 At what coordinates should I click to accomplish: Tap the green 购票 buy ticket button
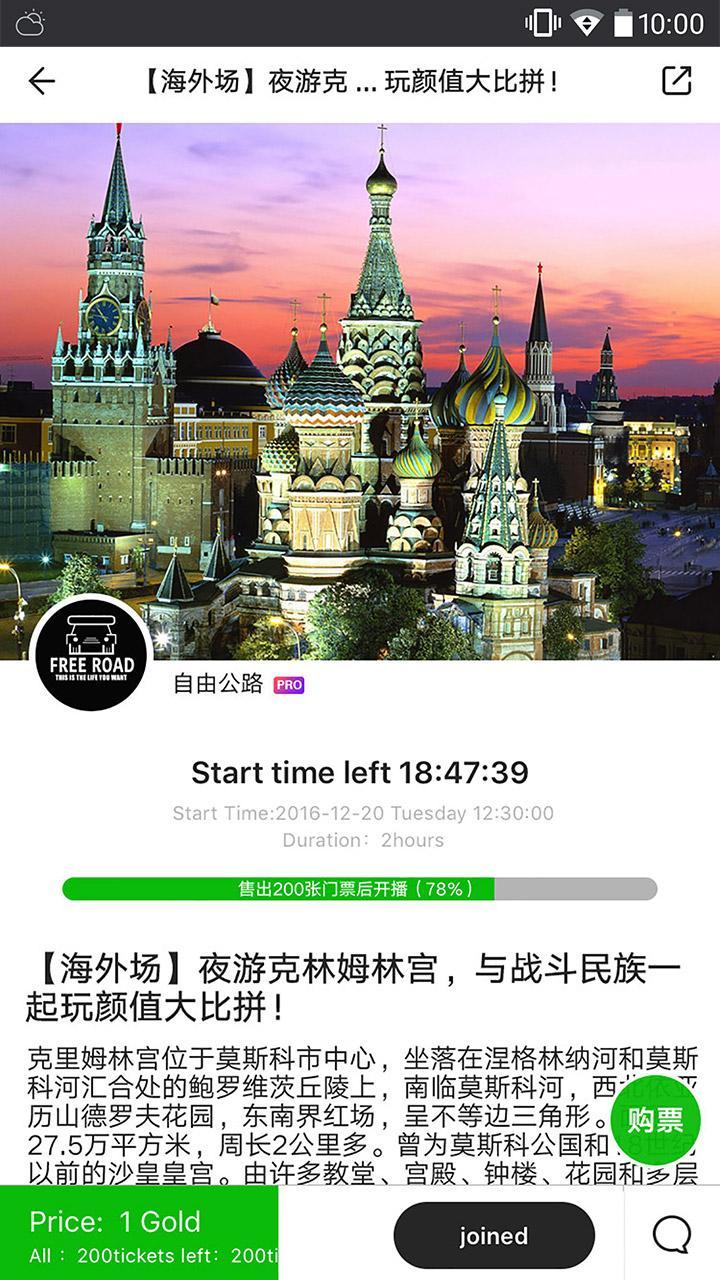pos(655,1120)
